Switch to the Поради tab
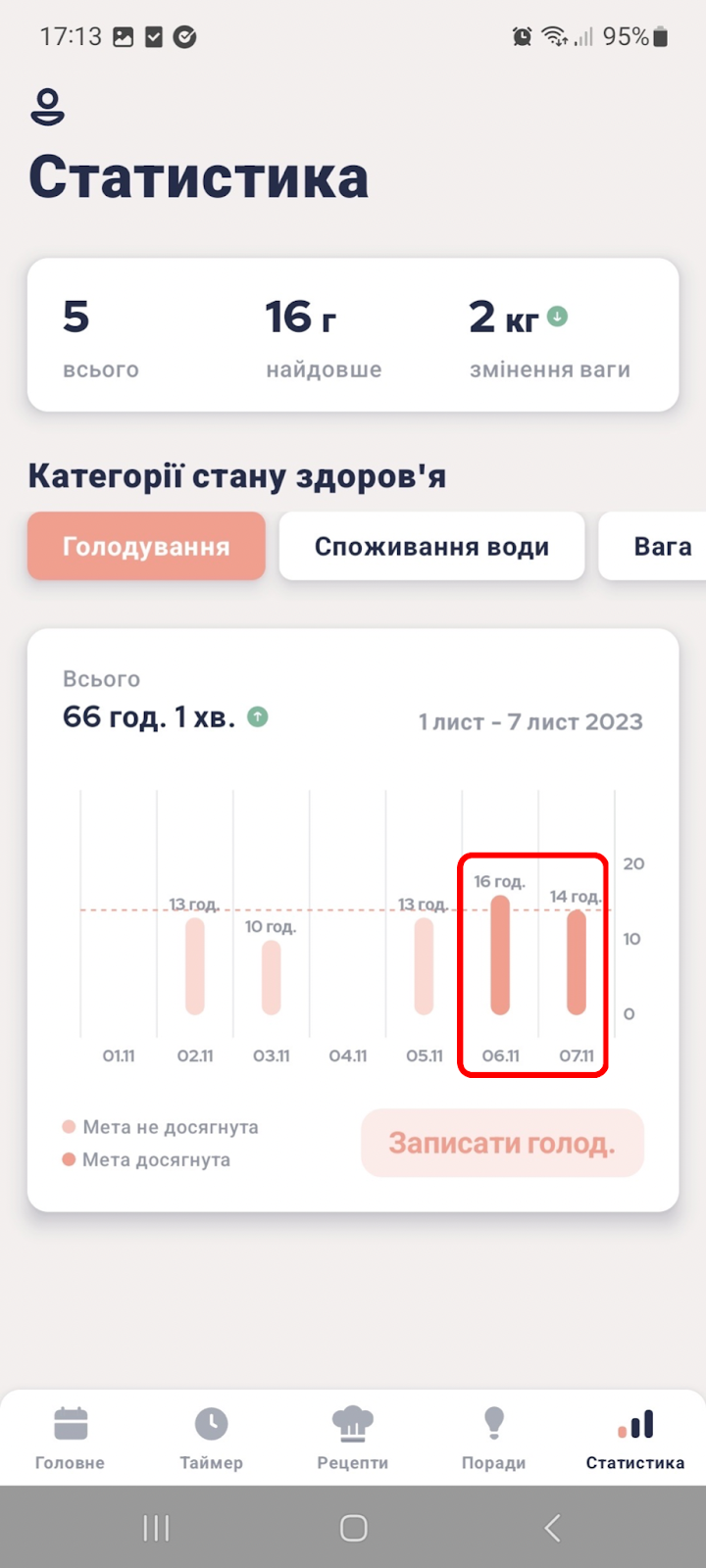706x1568 pixels. point(494,1438)
